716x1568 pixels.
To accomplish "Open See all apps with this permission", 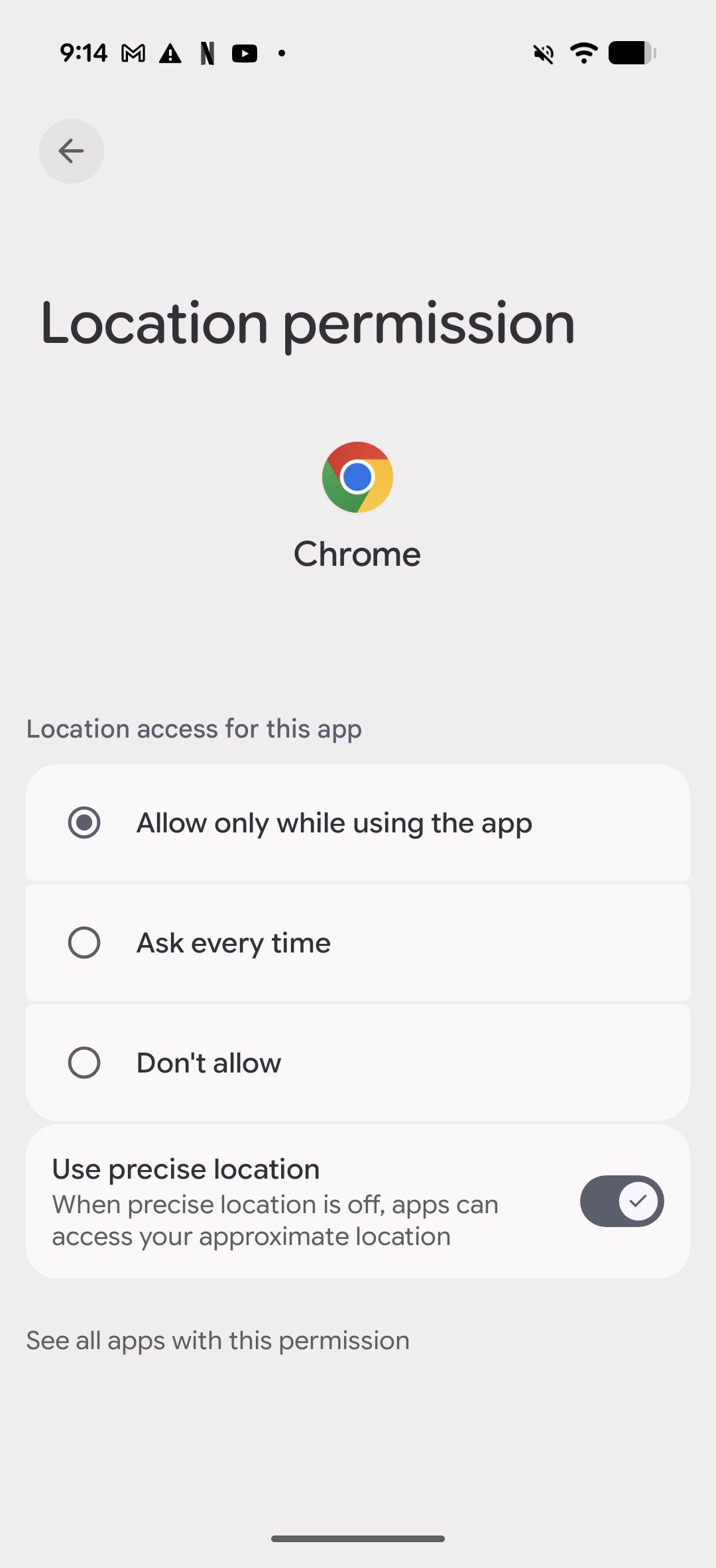I will [x=217, y=1340].
